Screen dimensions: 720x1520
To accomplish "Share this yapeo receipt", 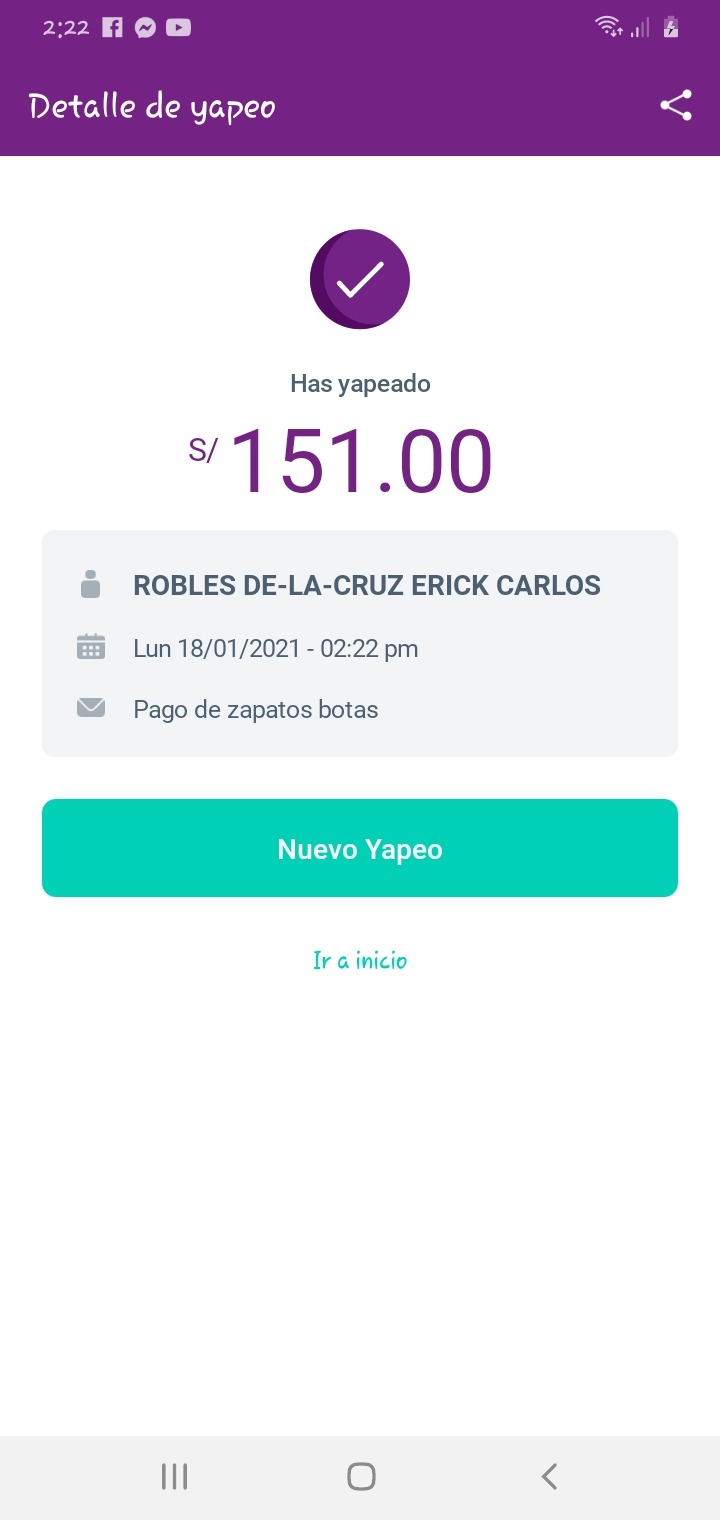I will tap(676, 106).
